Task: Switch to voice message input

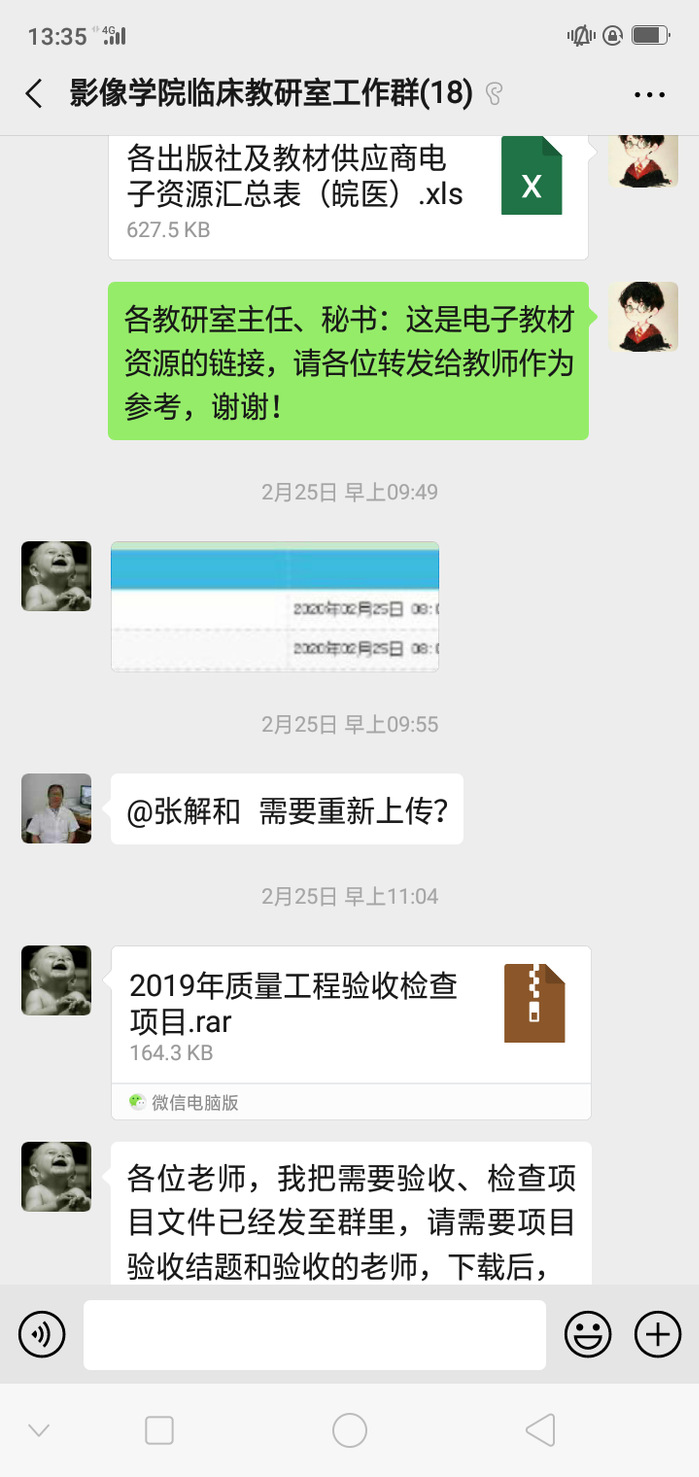Action: click(x=42, y=1334)
